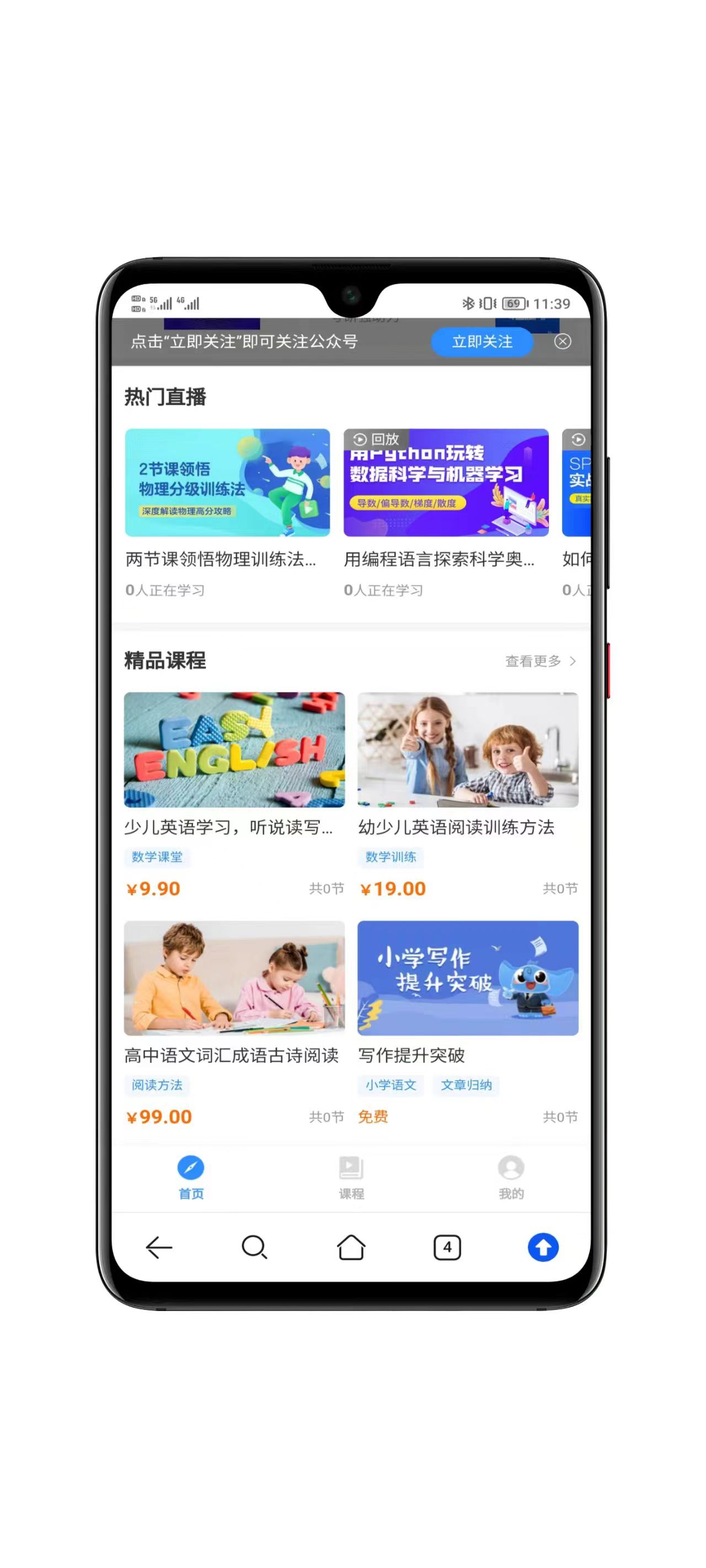This screenshot has height=1568, width=706.
Task: Open the 高中语文词汇成语古诗阅读 course
Action: tap(234, 978)
